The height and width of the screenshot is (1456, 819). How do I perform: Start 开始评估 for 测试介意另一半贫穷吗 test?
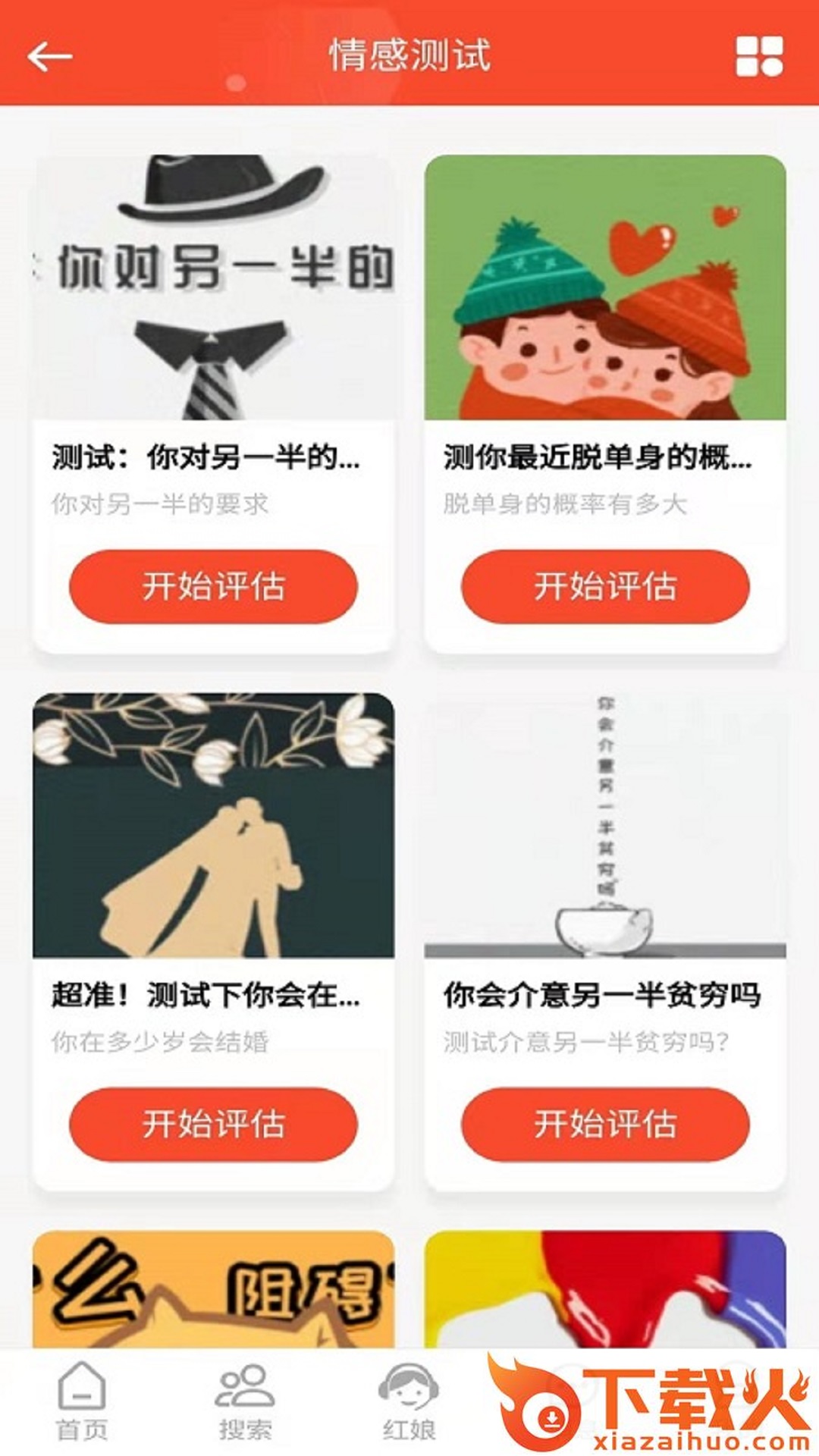tap(605, 1124)
